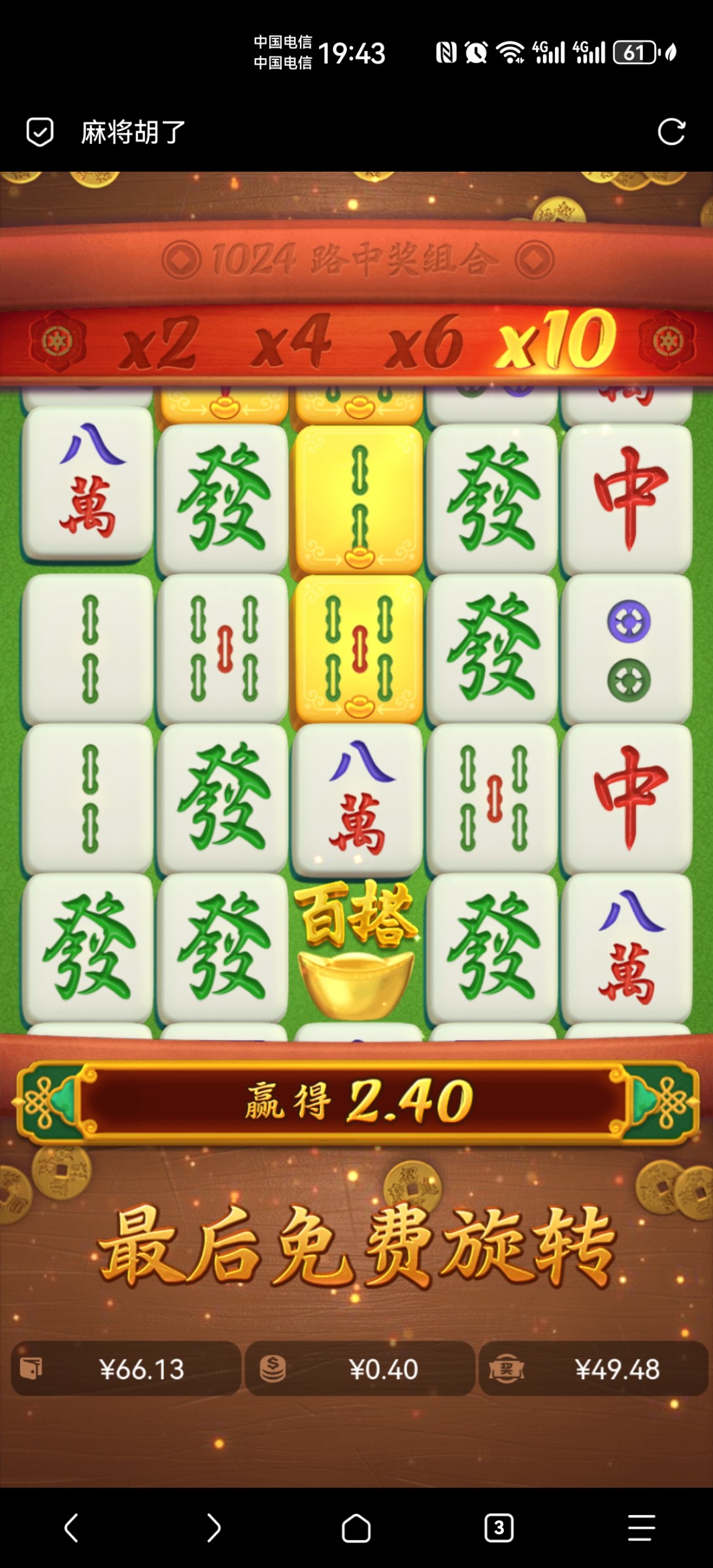
Task: Go forward with the browser forward arrow
Action: pyautogui.click(x=214, y=1527)
